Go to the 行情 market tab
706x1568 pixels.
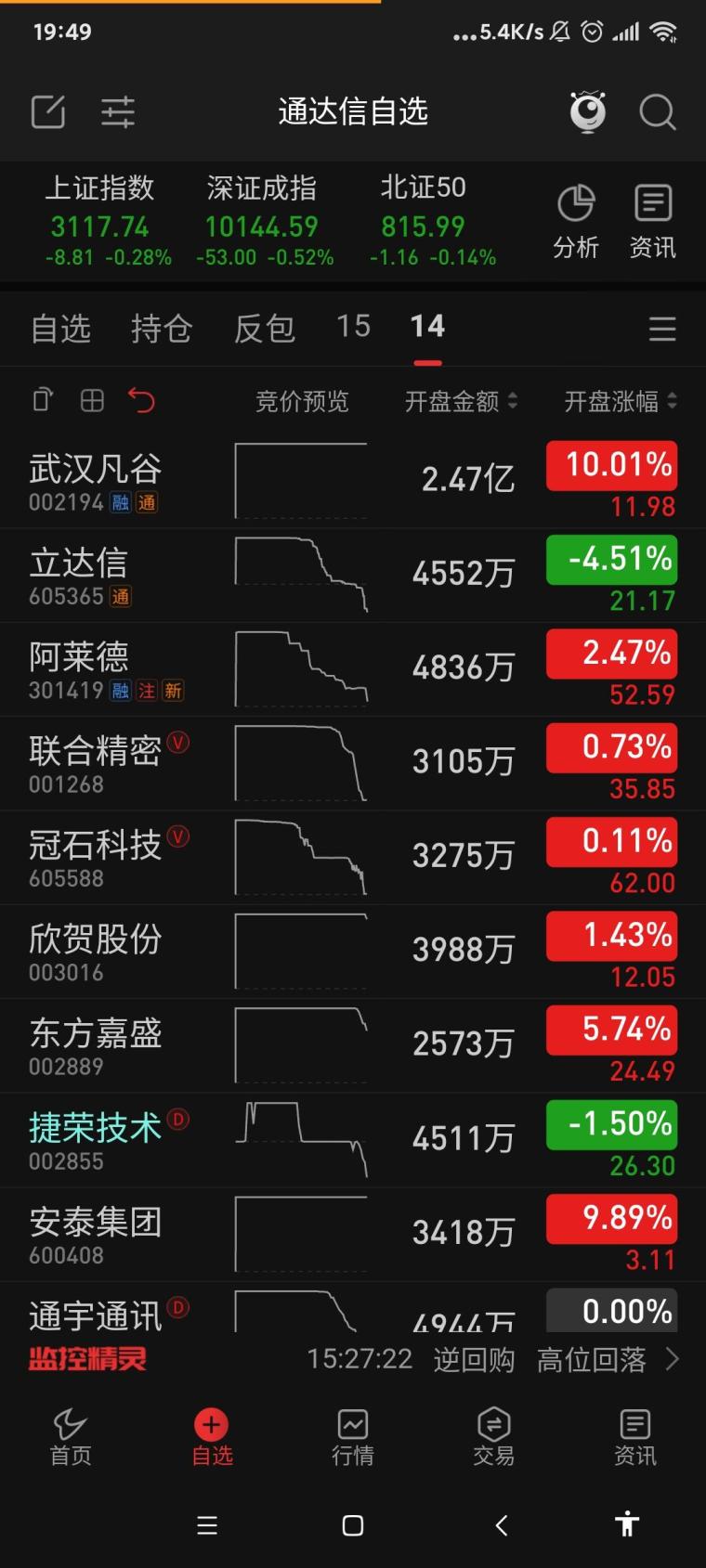click(353, 1436)
